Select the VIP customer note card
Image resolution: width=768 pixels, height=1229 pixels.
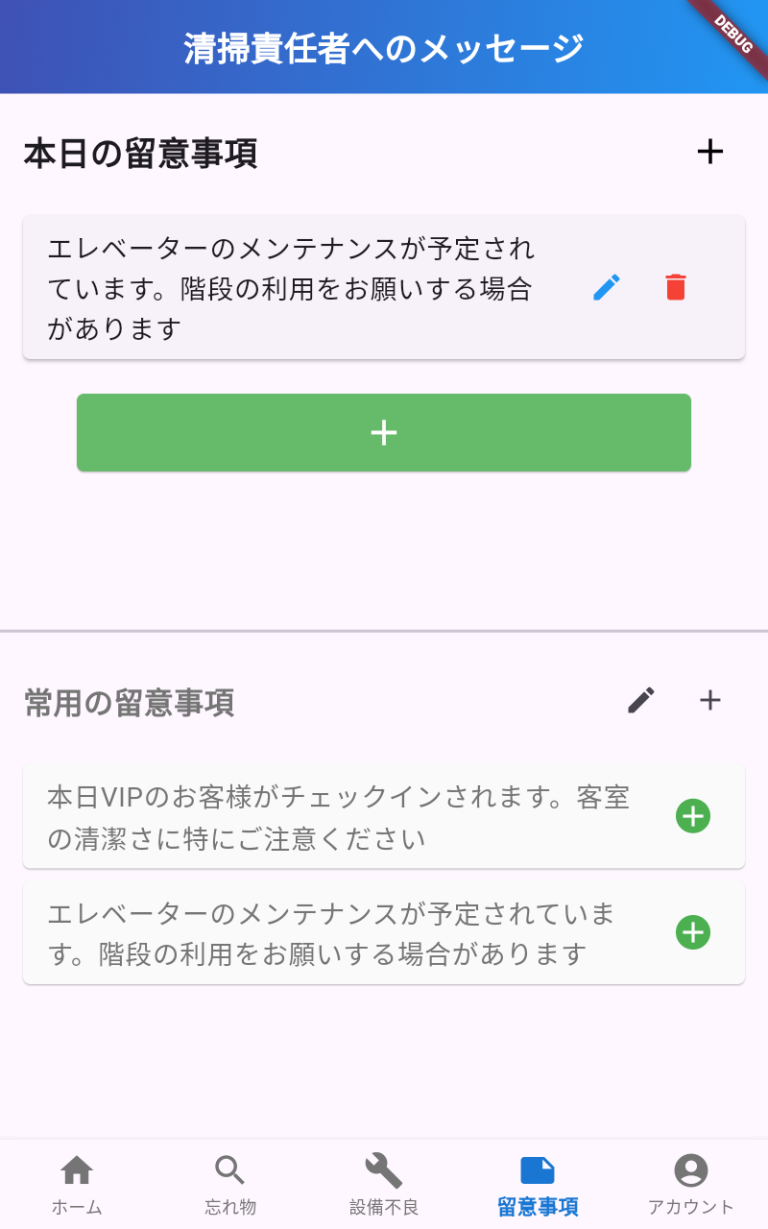tap(350, 816)
